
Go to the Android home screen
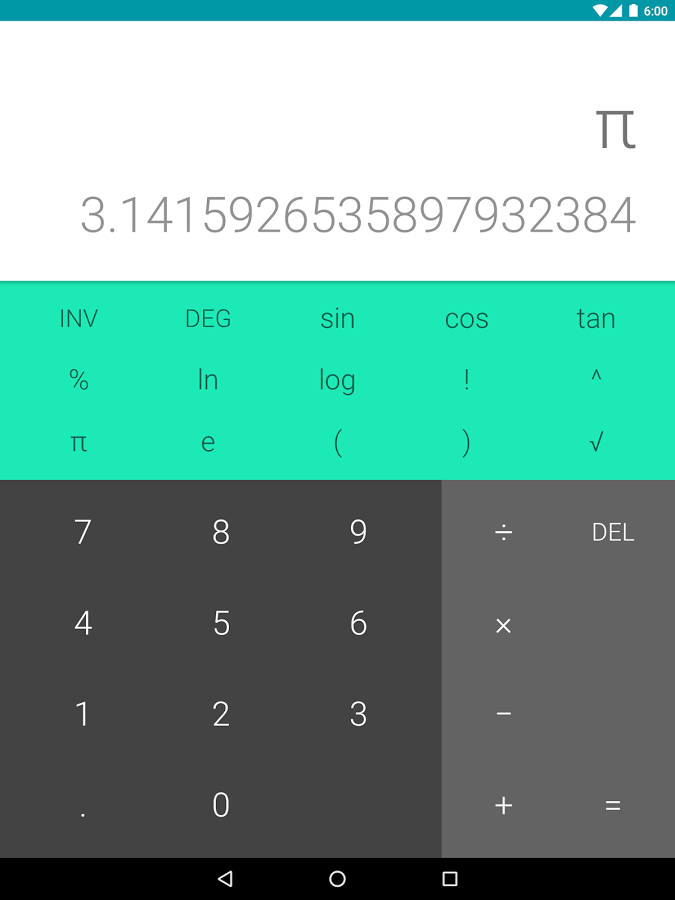click(337, 879)
